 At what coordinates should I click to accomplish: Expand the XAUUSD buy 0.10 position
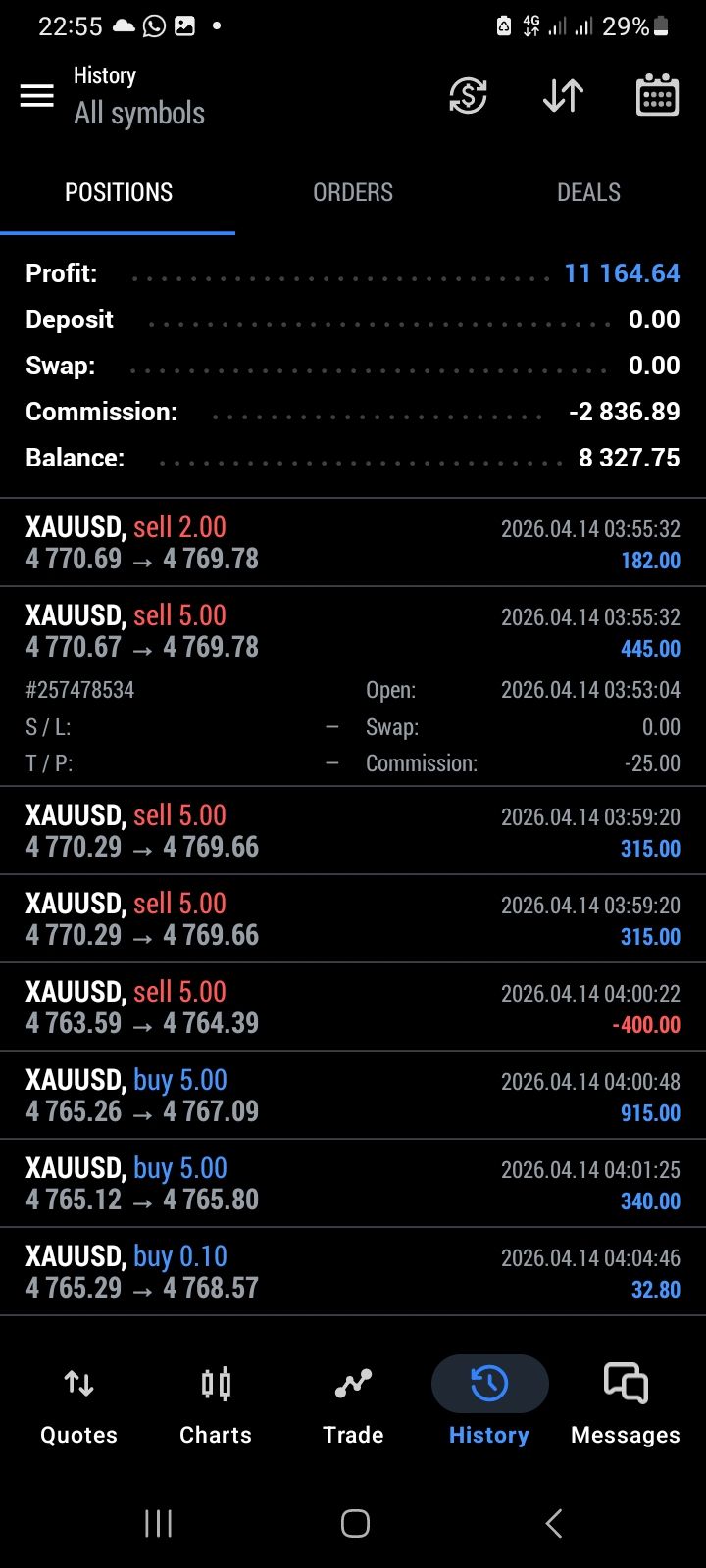click(x=353, y=1272)
